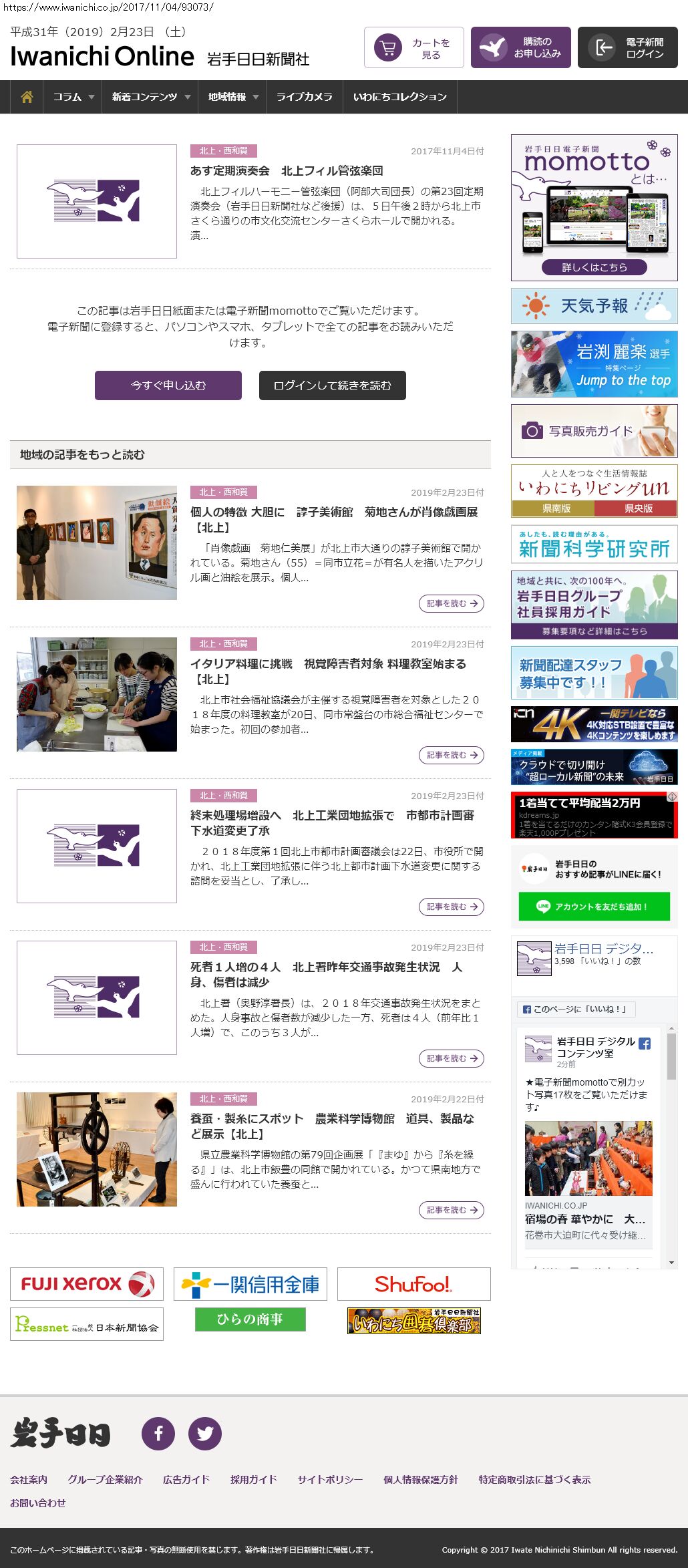Like the page with このページに「いいね！」
The width and height of the screenshot is (688, 1568).
[576, 1009]
